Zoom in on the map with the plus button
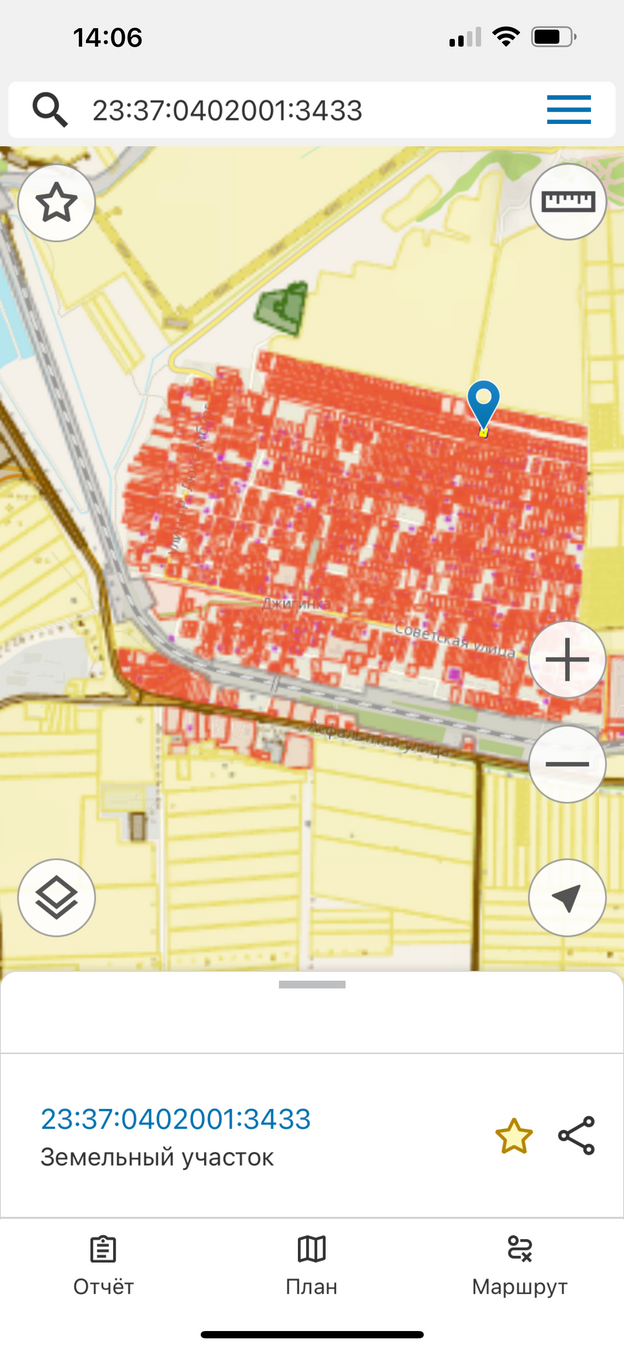This screenshot has height=1350, width=624. [567, 661]
